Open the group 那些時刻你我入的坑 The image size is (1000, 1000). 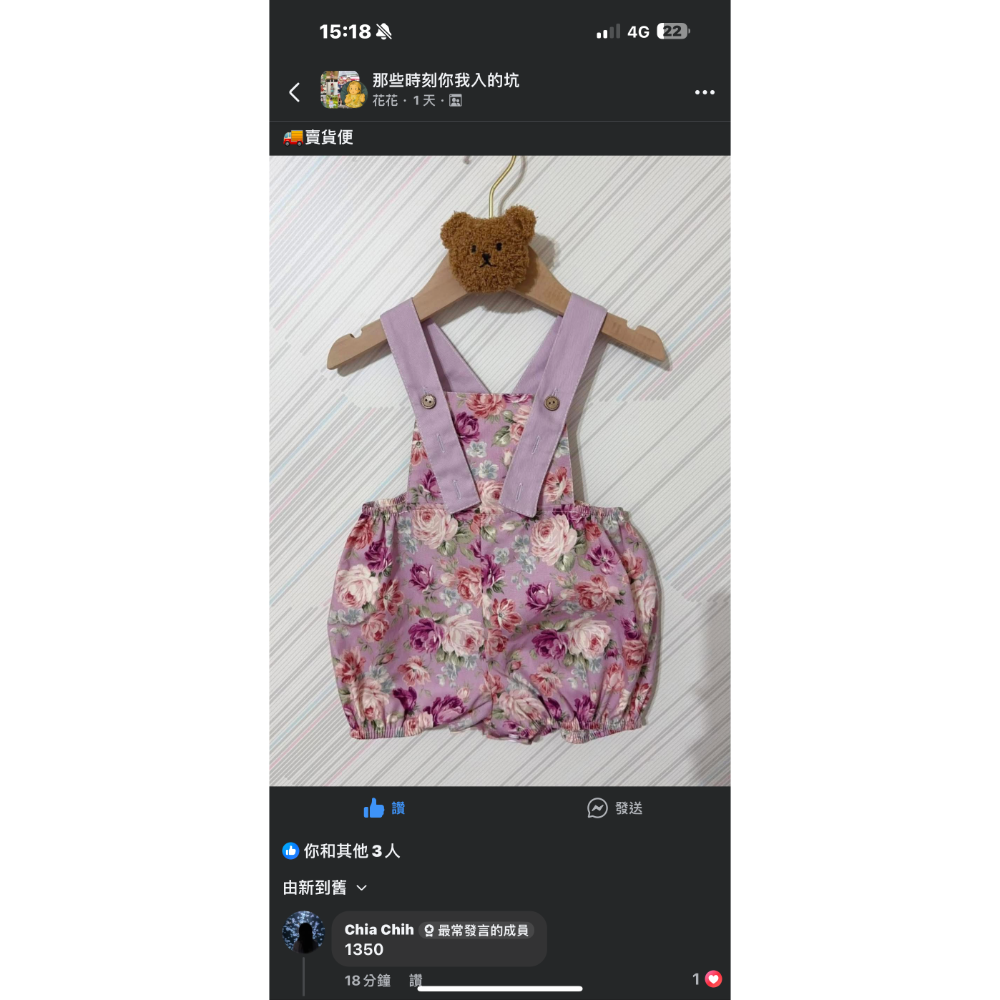click(445, 80)
